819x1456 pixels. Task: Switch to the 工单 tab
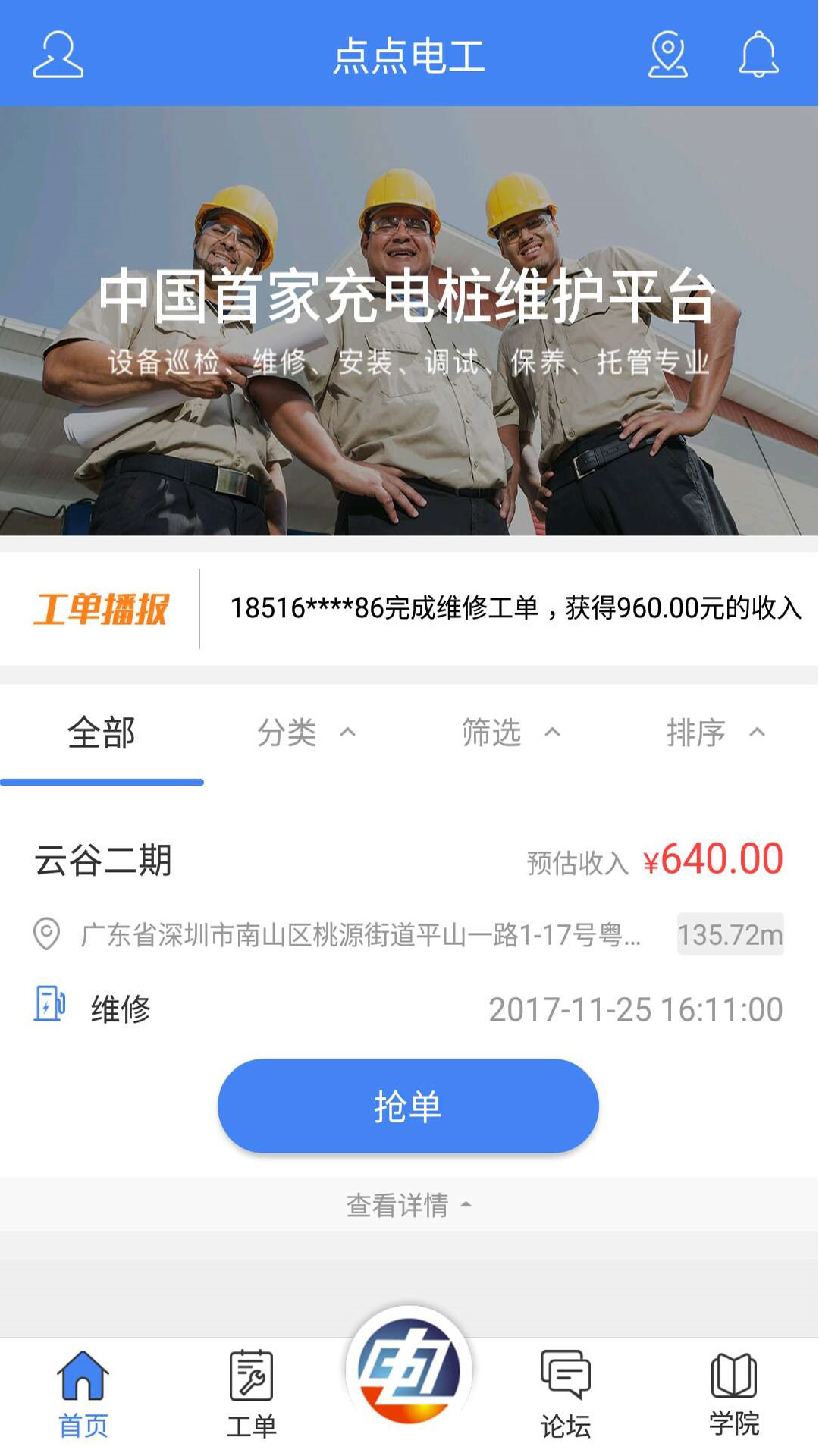click(x=251, y=1395)
